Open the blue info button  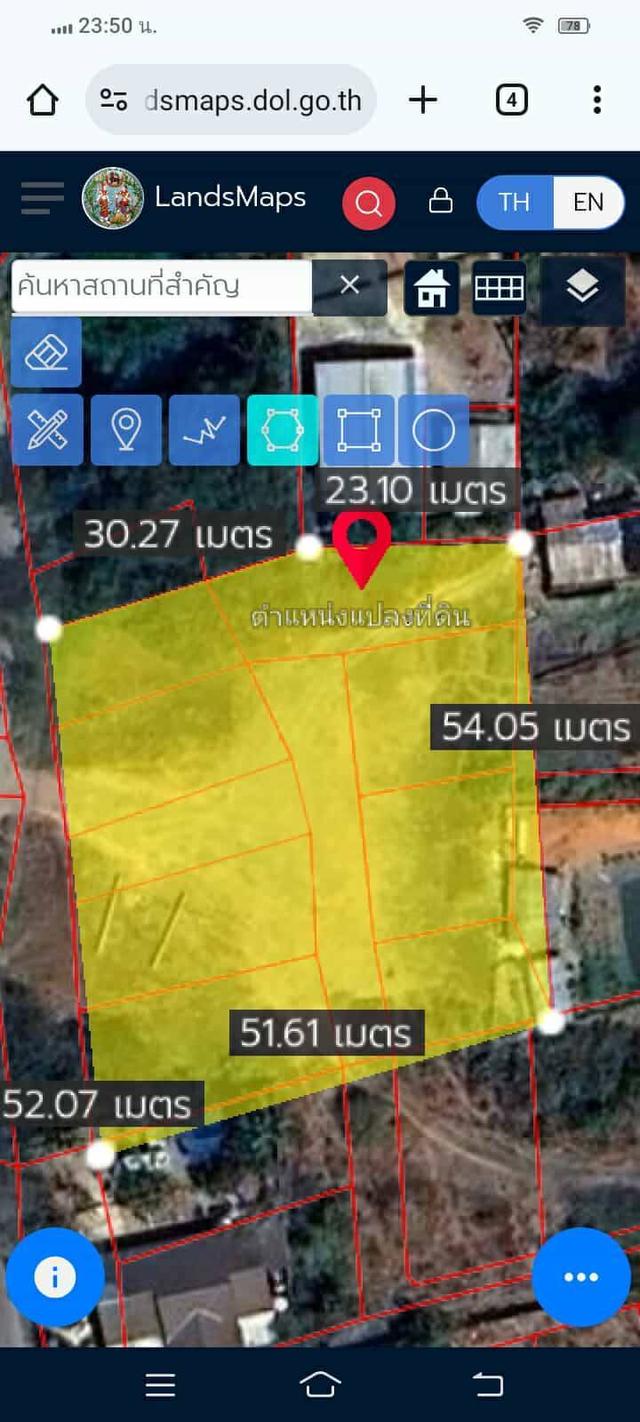coord(55,1277)
